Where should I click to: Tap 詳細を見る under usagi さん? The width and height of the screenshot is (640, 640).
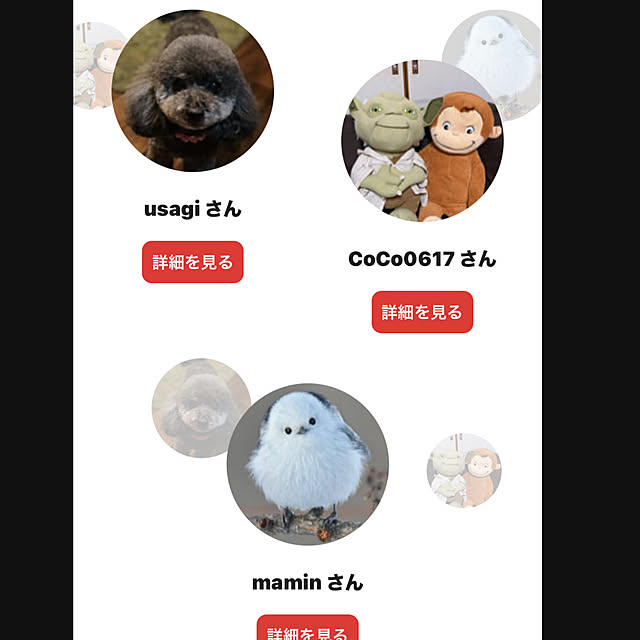[x=193, y=262]
